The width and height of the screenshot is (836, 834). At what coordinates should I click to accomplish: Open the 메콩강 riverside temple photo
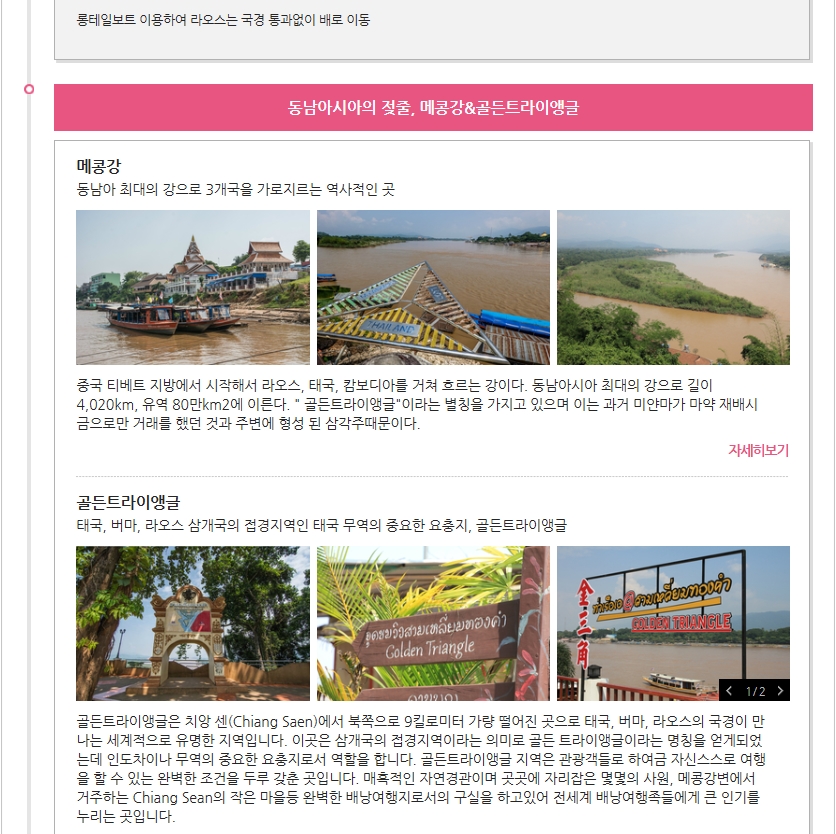(x=192, y=287)
